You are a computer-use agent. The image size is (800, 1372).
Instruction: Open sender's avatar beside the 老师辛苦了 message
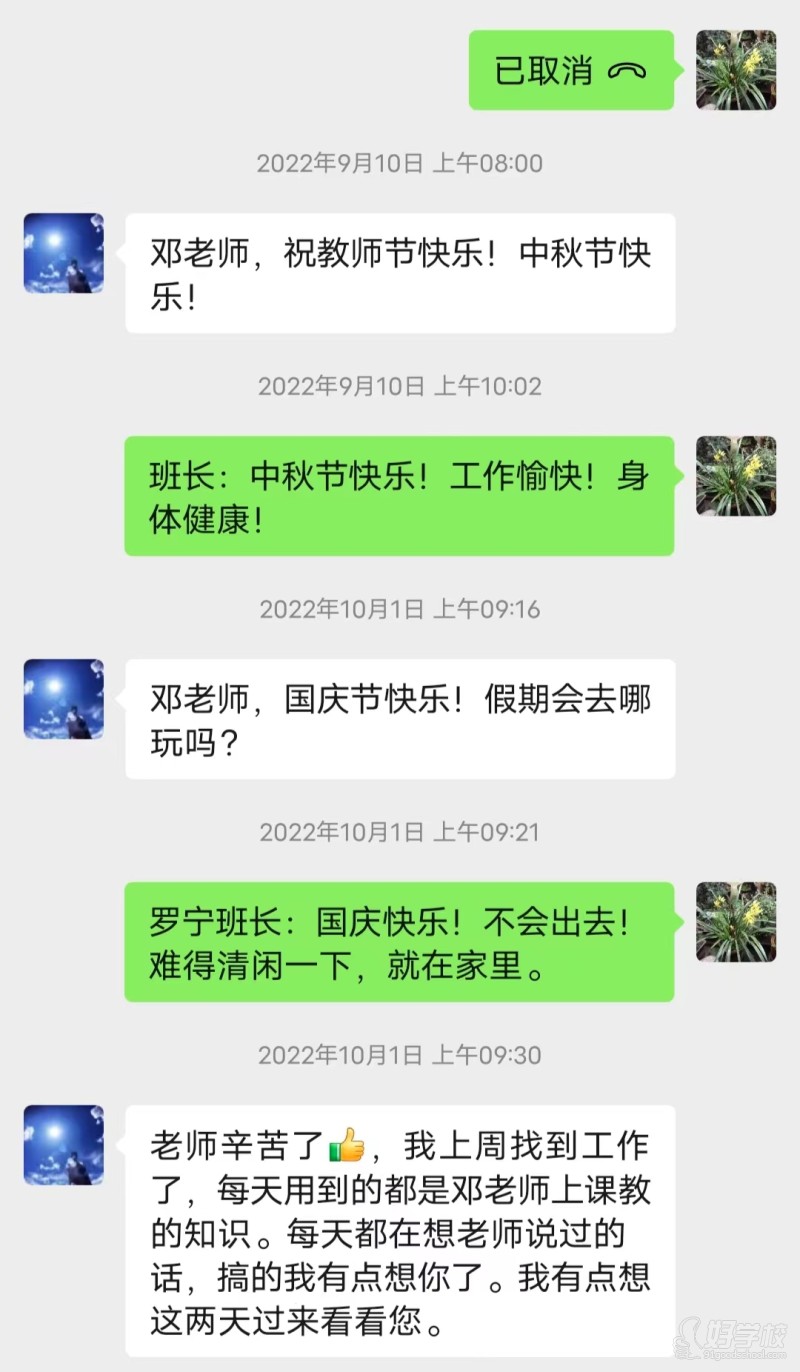[64, 1145]
